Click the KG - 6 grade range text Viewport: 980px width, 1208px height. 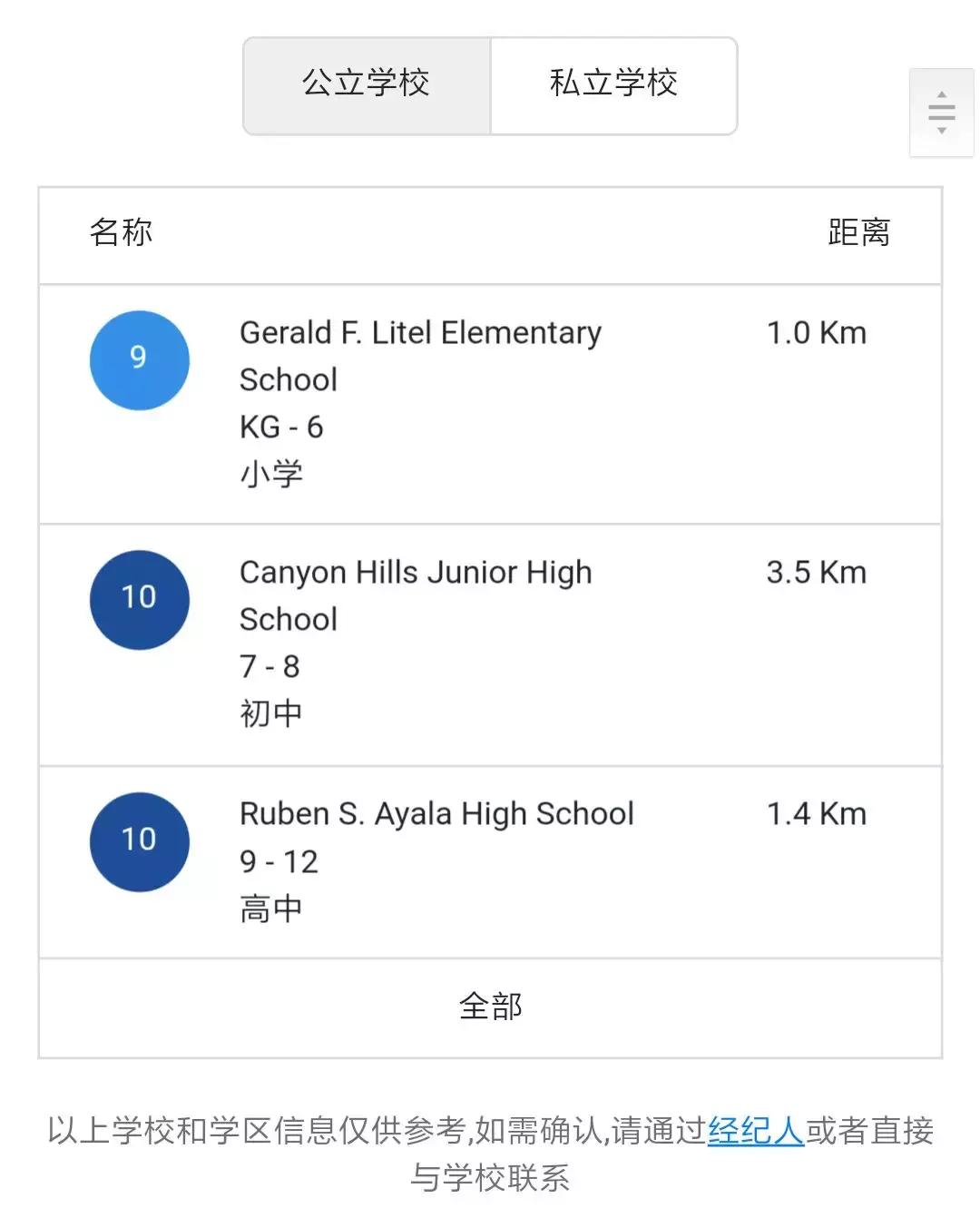click(x=279, y=427)
